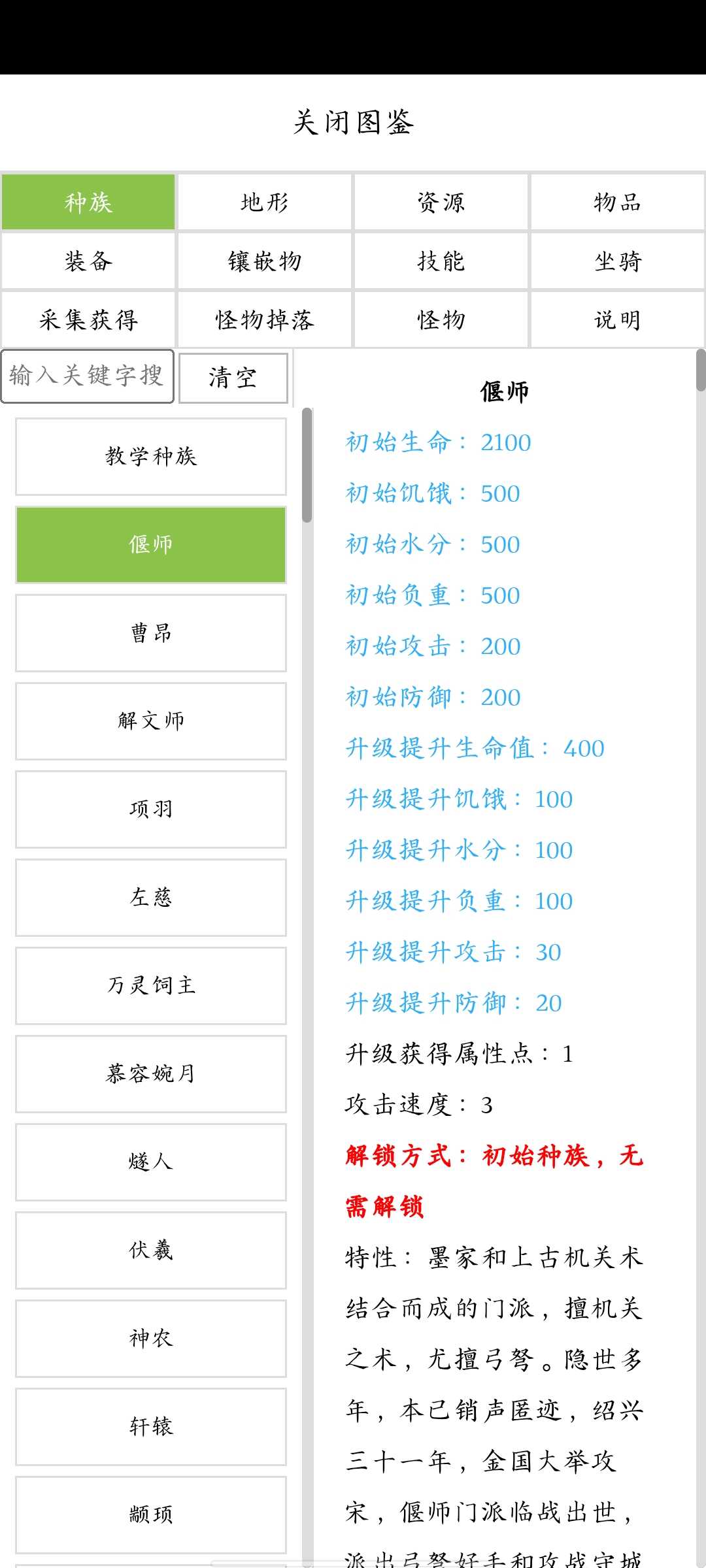Tap 关闭图鉴 to close the encyclopedia
The image size is (706, 1568).
[x=353, y=122]
